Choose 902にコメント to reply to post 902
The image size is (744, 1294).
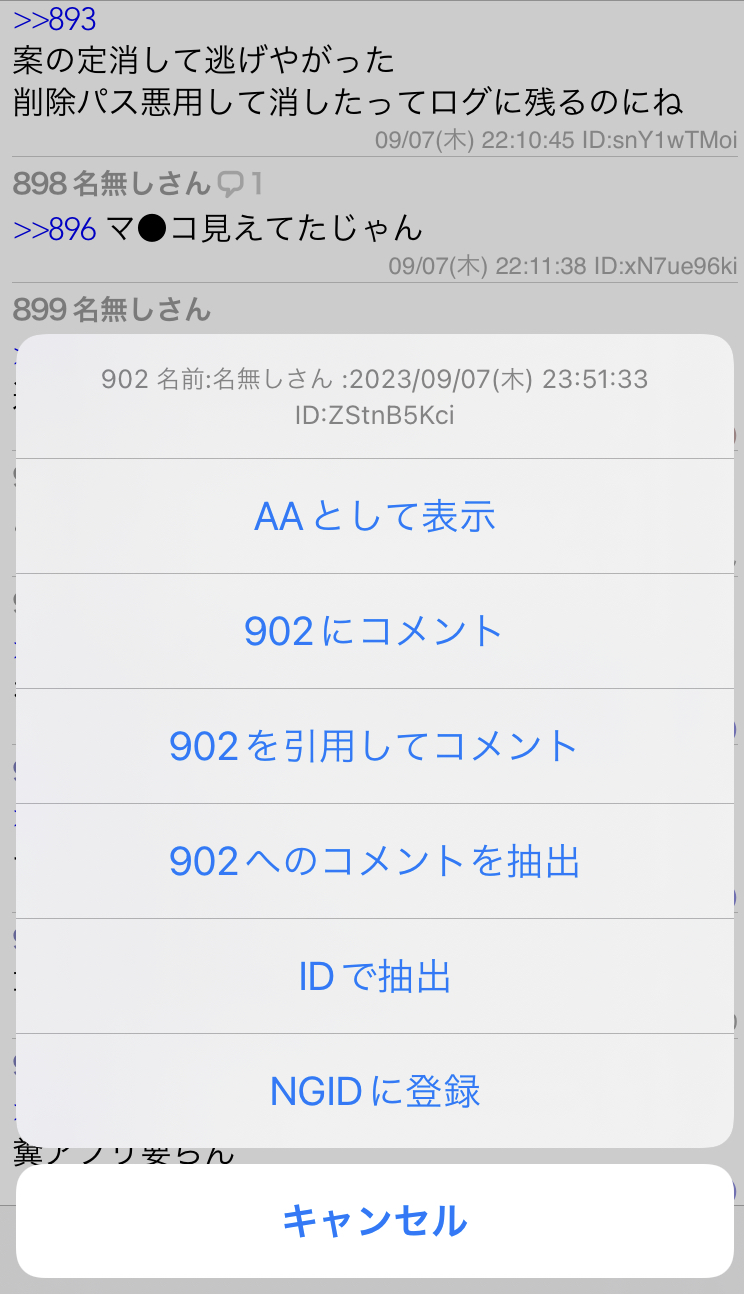[x=372, y=631]
